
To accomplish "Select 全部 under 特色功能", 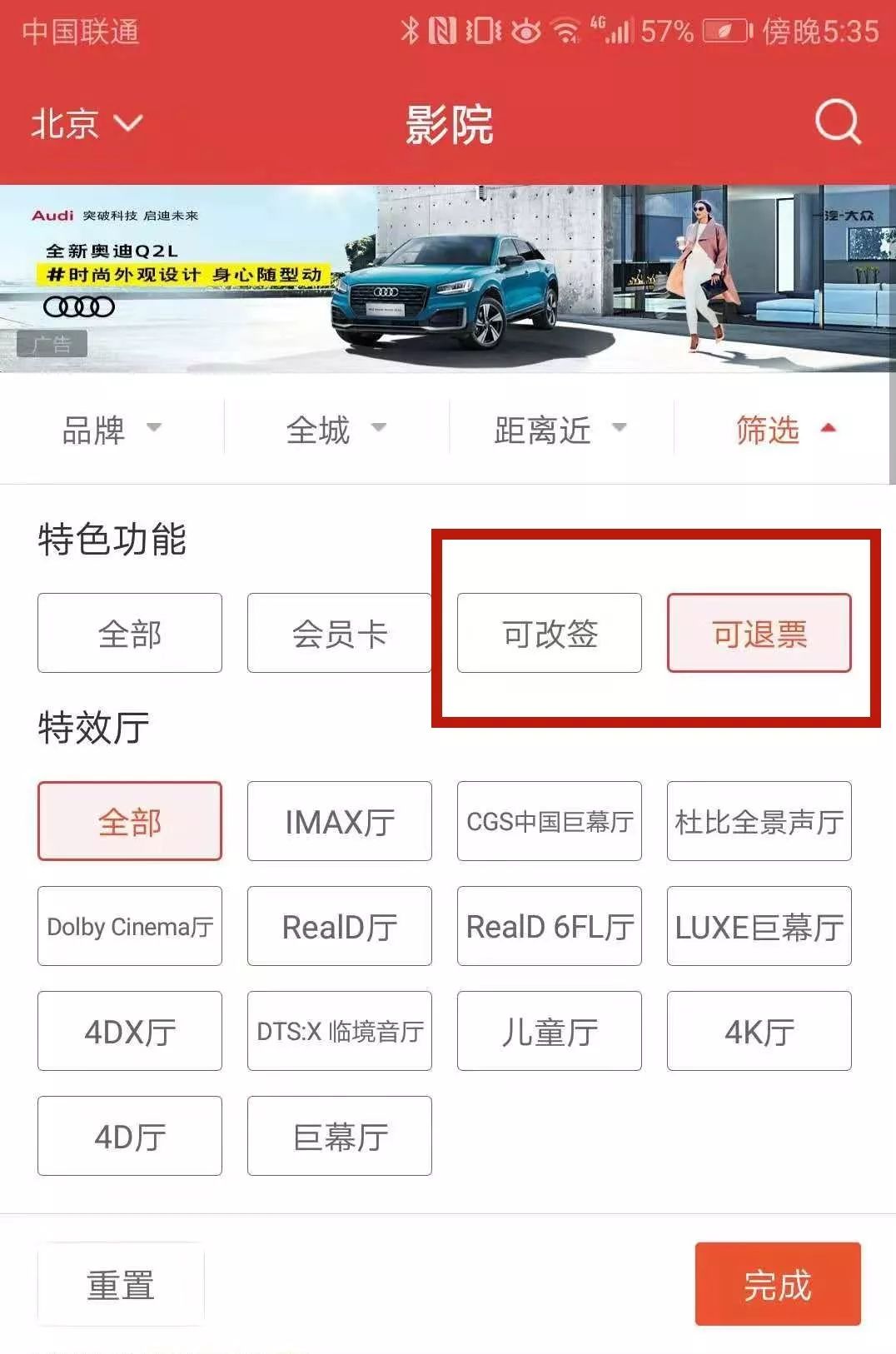I will [x=130, y=633].
